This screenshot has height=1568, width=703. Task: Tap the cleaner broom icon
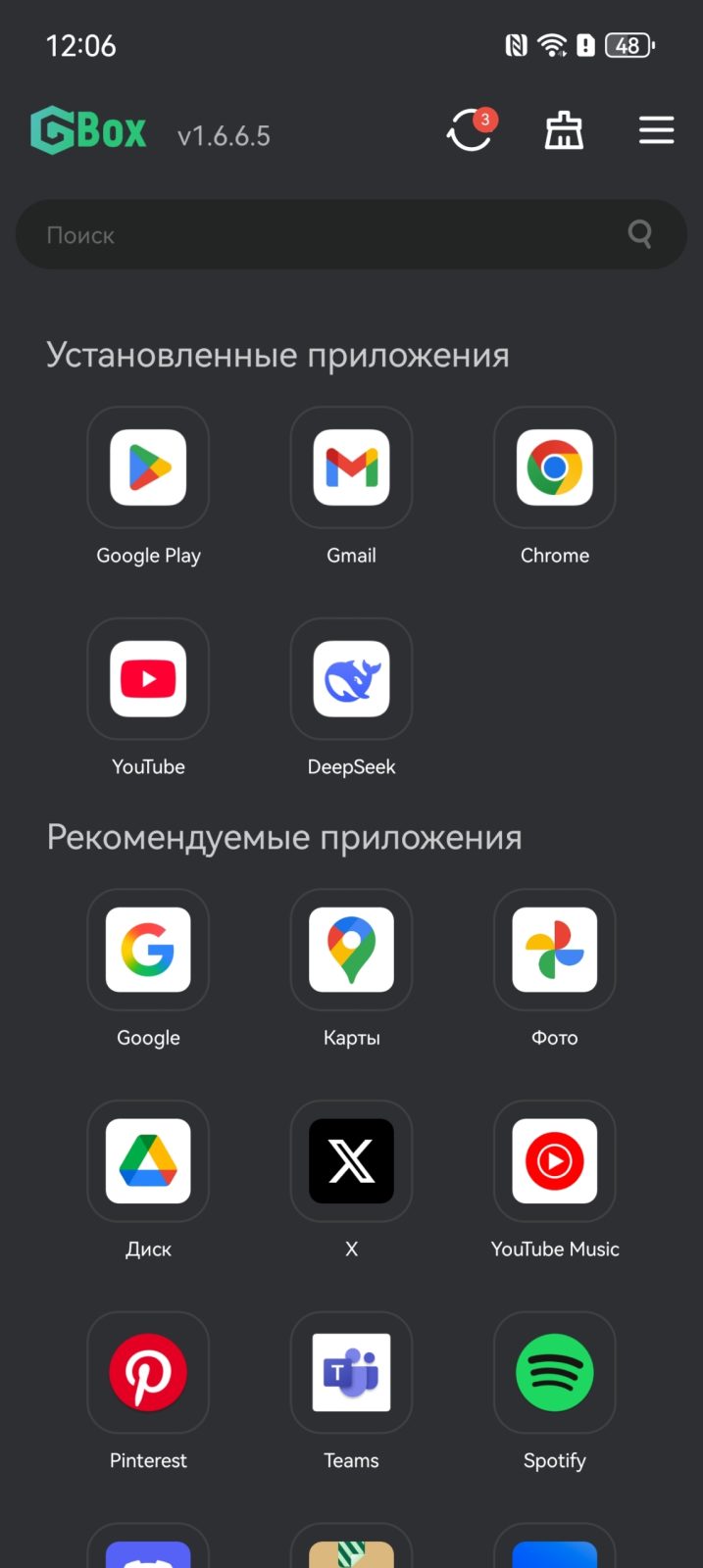(x=564, y=130)
